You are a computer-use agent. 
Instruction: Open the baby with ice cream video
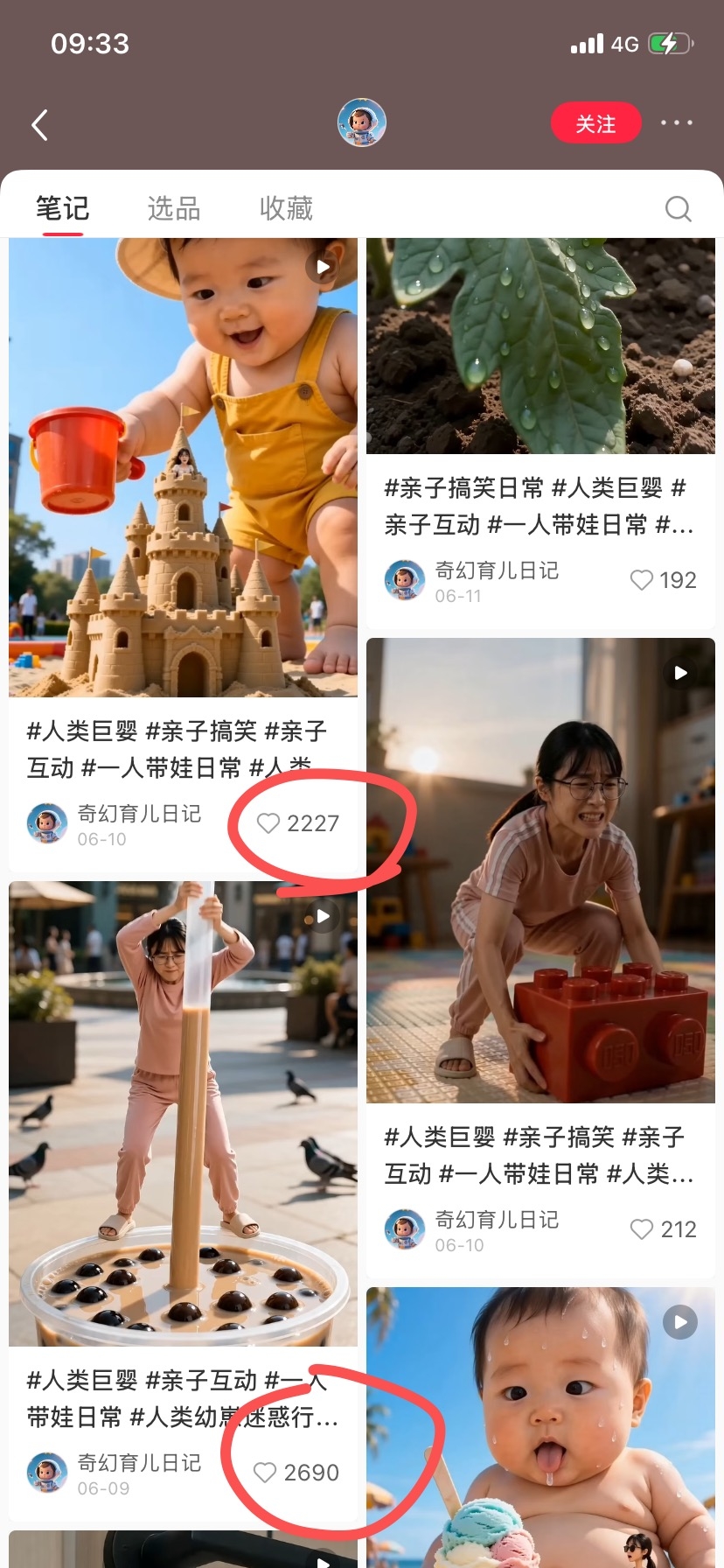[540, 1427]
